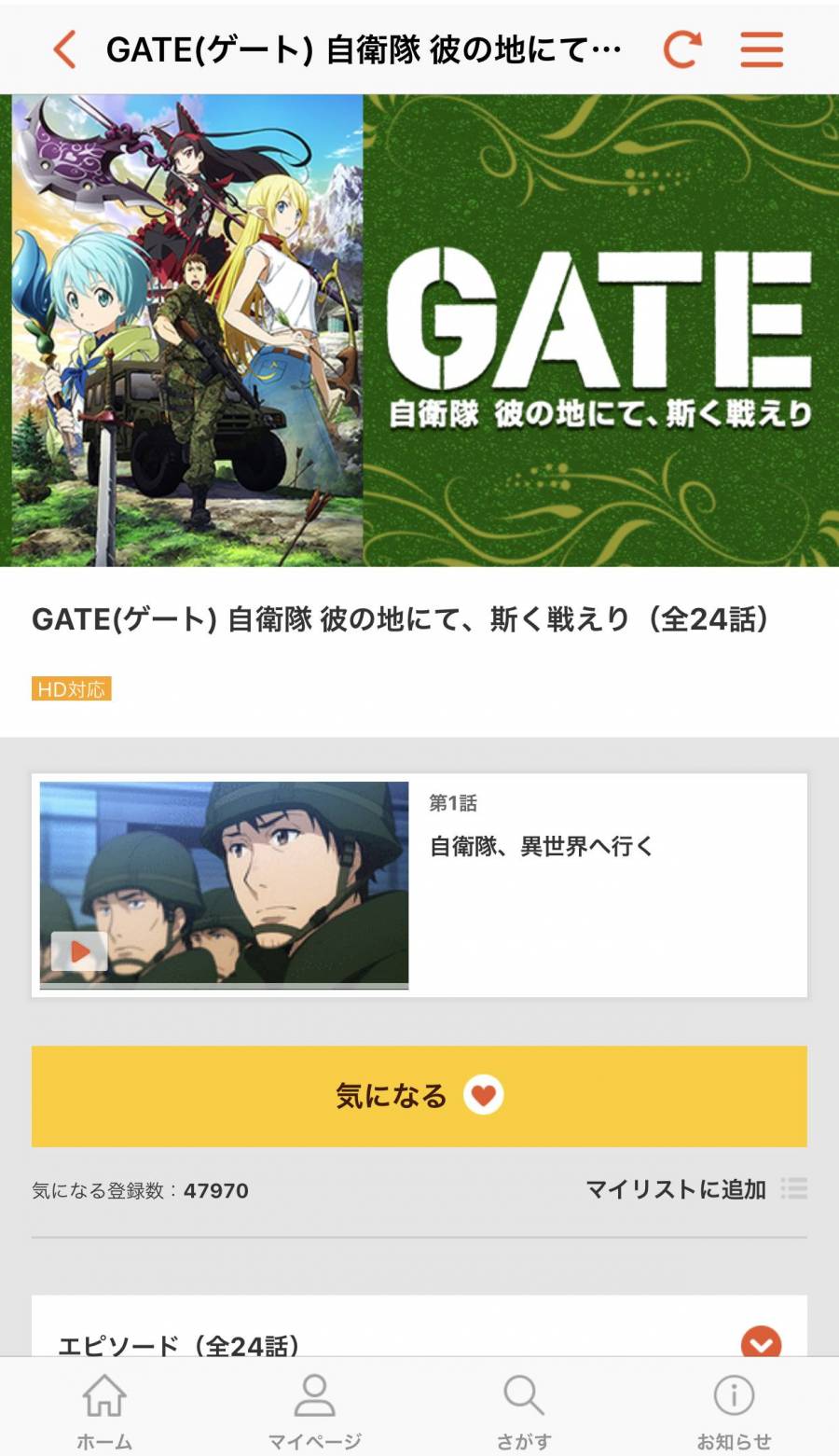The image size is (839, 1456).
Task: Reload the page with refresh icon
Action: (681, 49)
